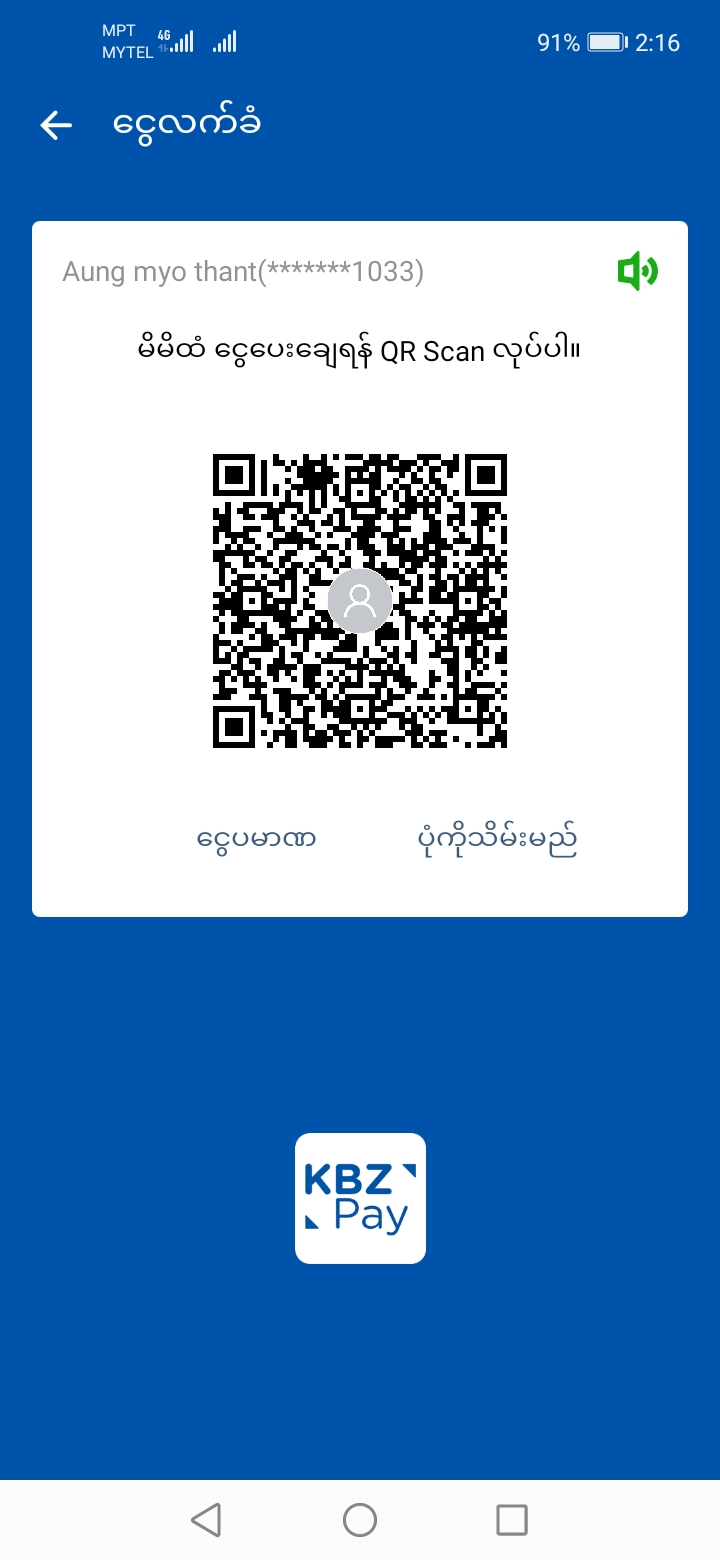This screenshot has width=720, height=1560.
Task: Go back using the top arrow
Action: pyautogui.click(x=56, y=125)
